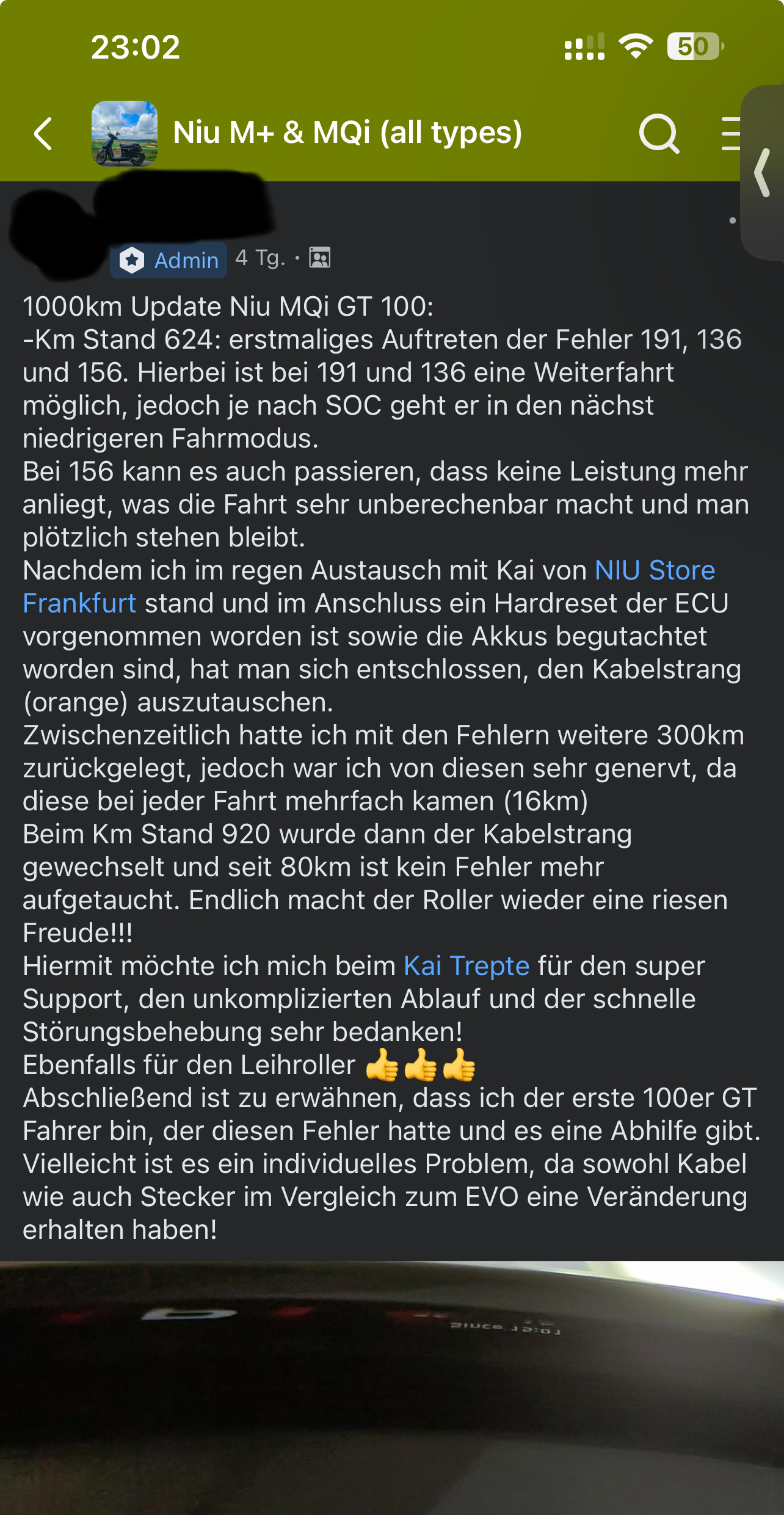Viewport: 784px width, 1515px height.
Task: Open the post's attached photo
Action: pos(392,1386)
